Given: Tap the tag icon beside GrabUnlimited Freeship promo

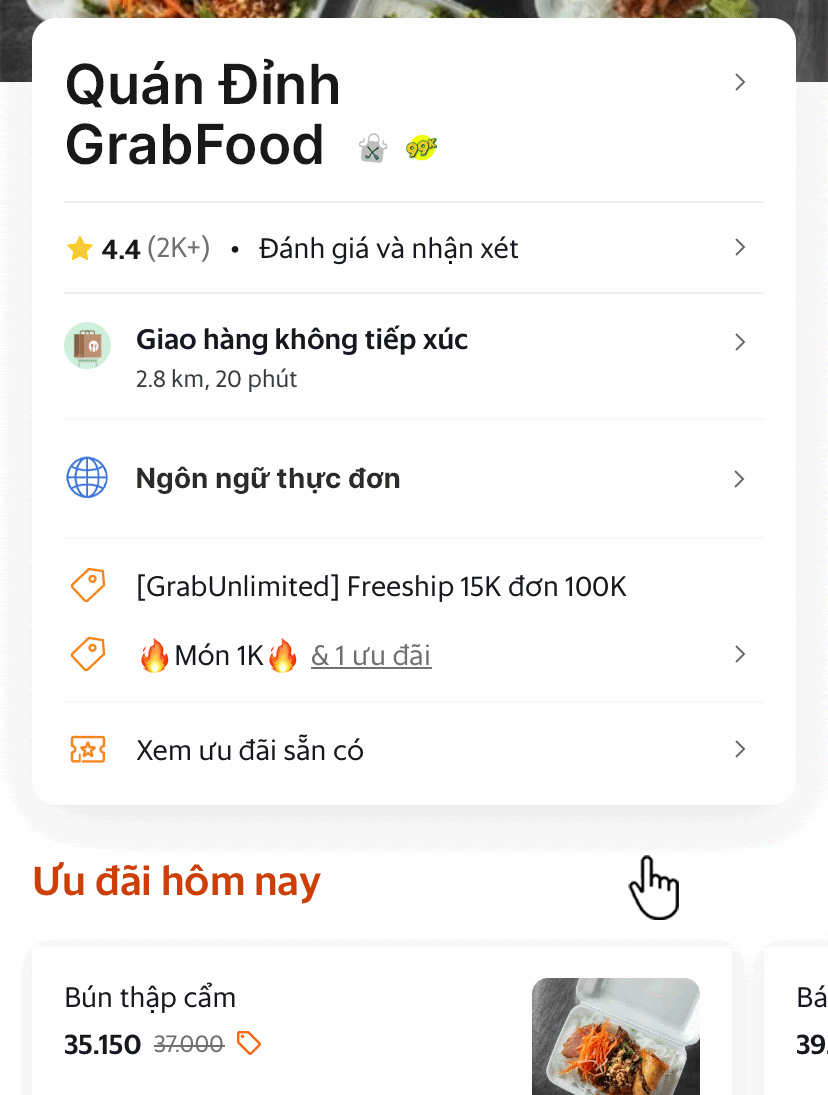Looking at the screenshot, I should (87, 585).
